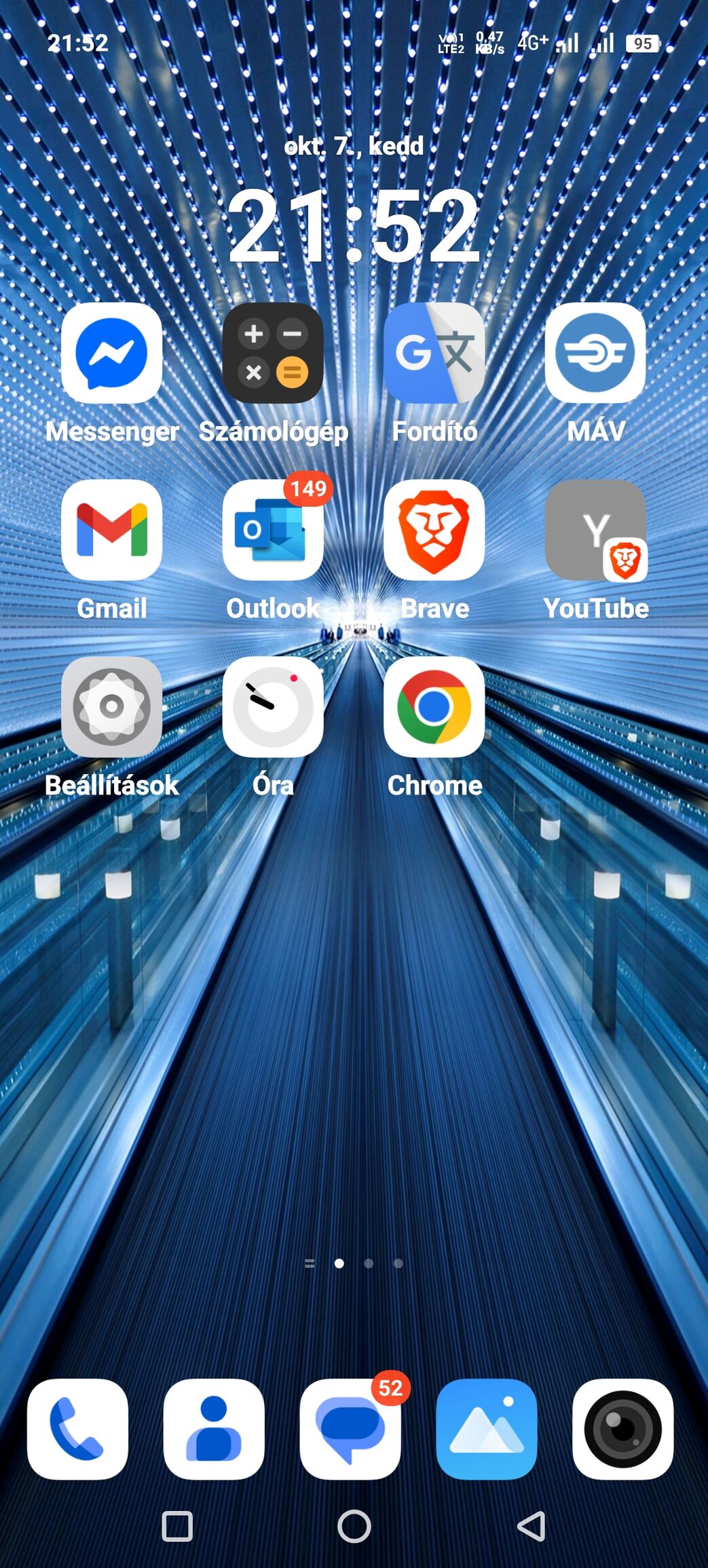Open the phone dialer in the dock

point(77,1429)
